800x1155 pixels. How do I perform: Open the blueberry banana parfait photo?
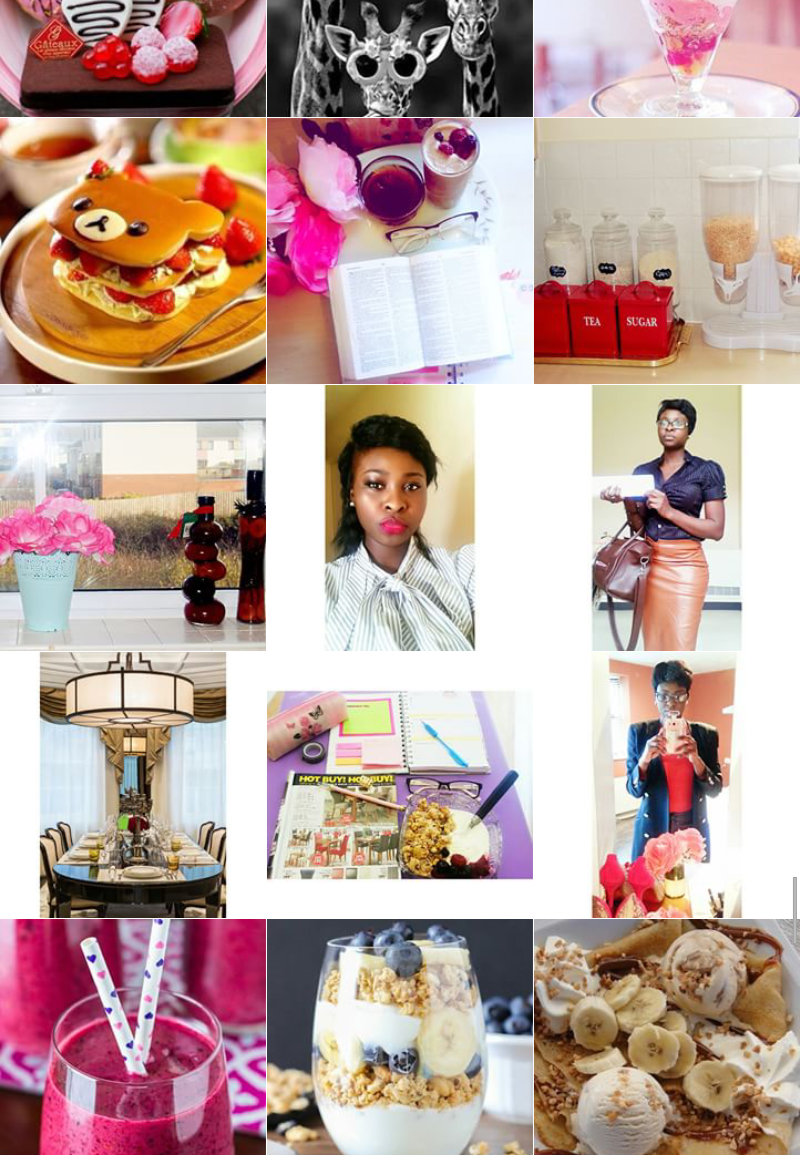[399, 1037]
